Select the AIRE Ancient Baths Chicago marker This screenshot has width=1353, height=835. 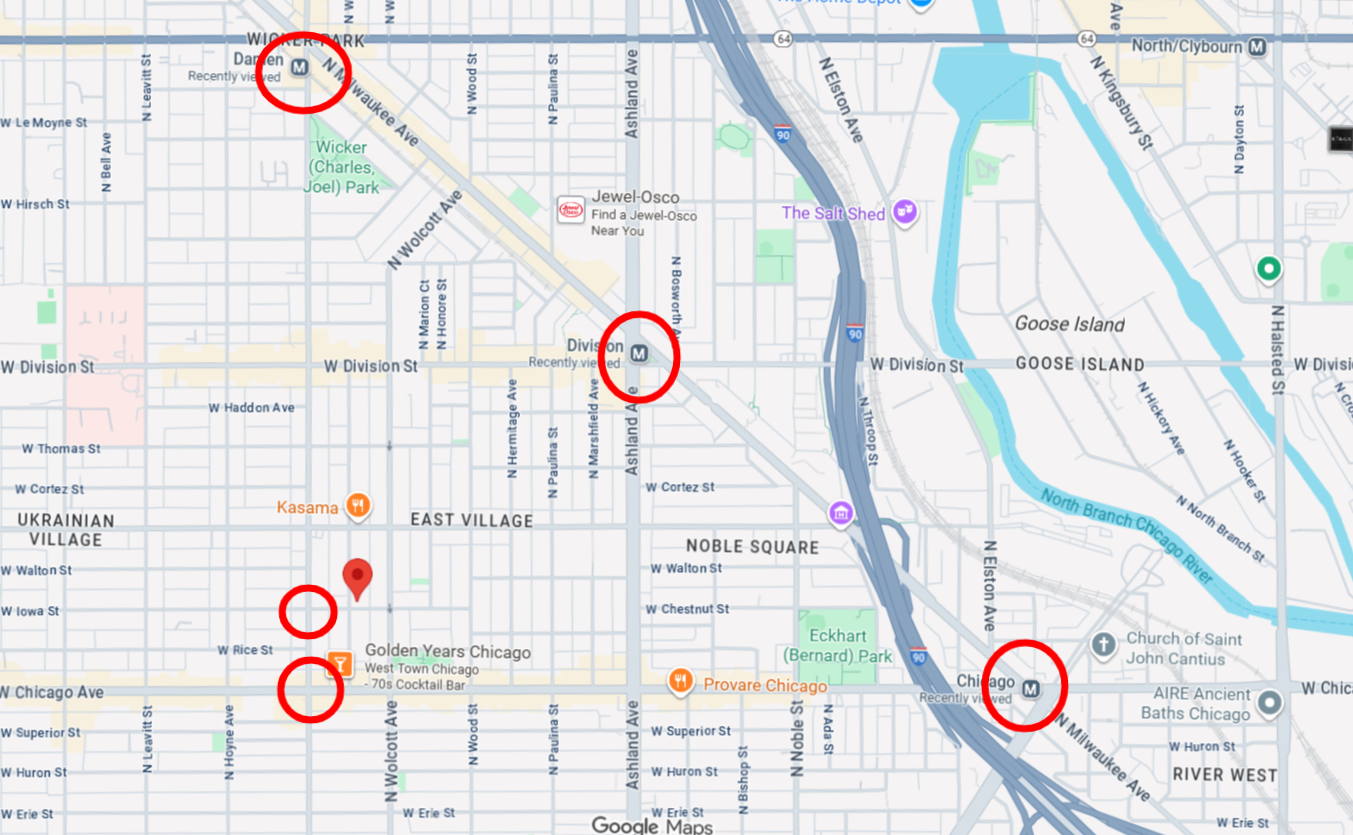[1270, 703]
